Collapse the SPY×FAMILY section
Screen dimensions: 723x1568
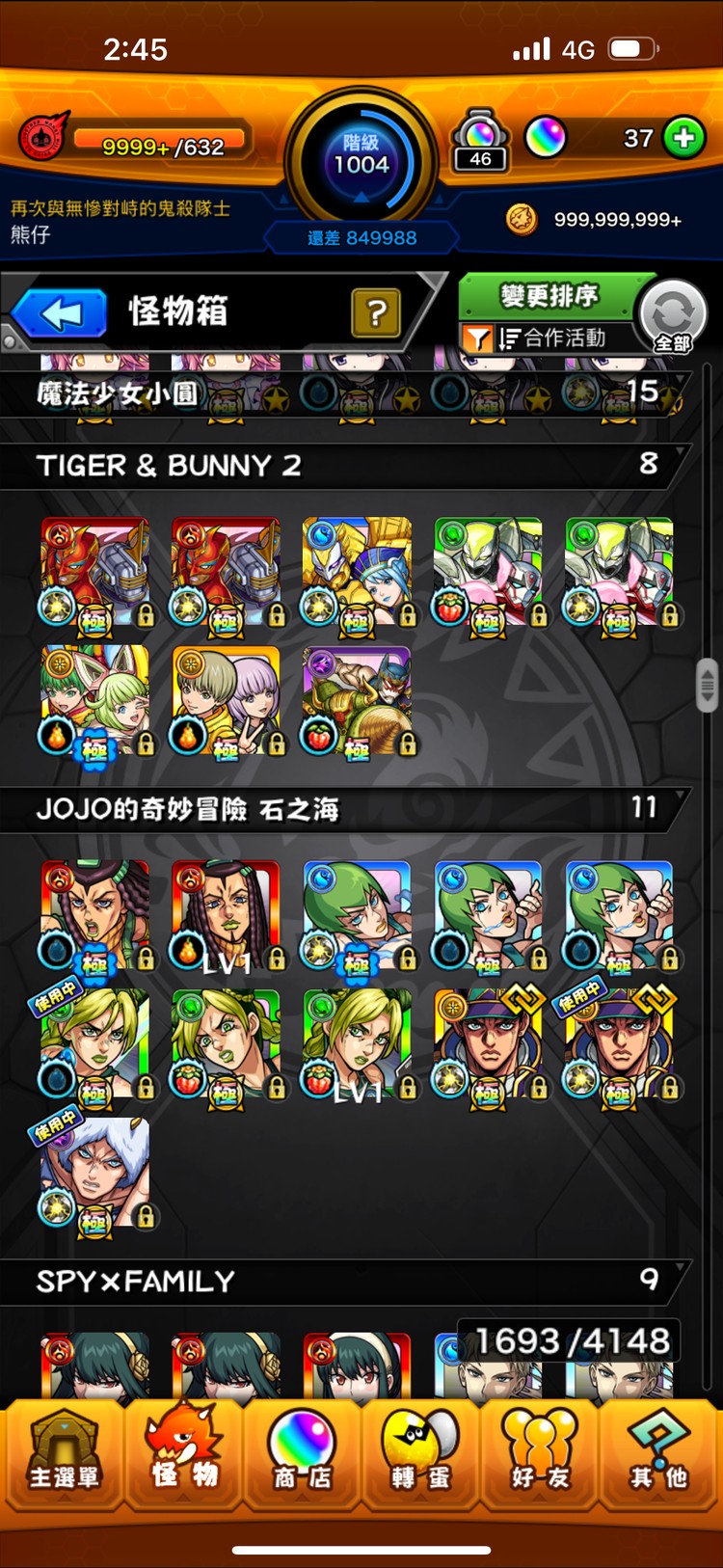(x=347, y=1281)
